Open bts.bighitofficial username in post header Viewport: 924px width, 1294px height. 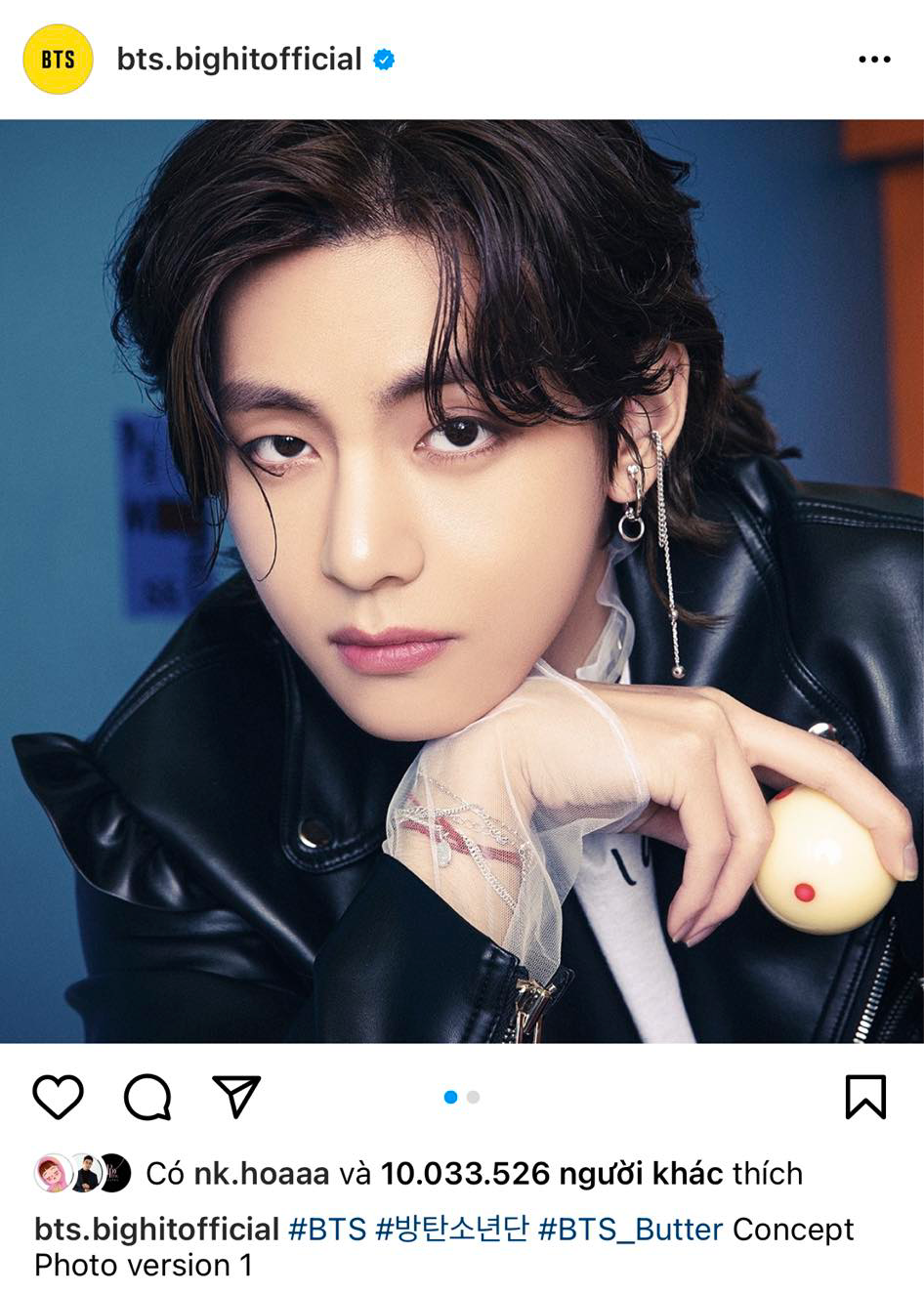239,60
